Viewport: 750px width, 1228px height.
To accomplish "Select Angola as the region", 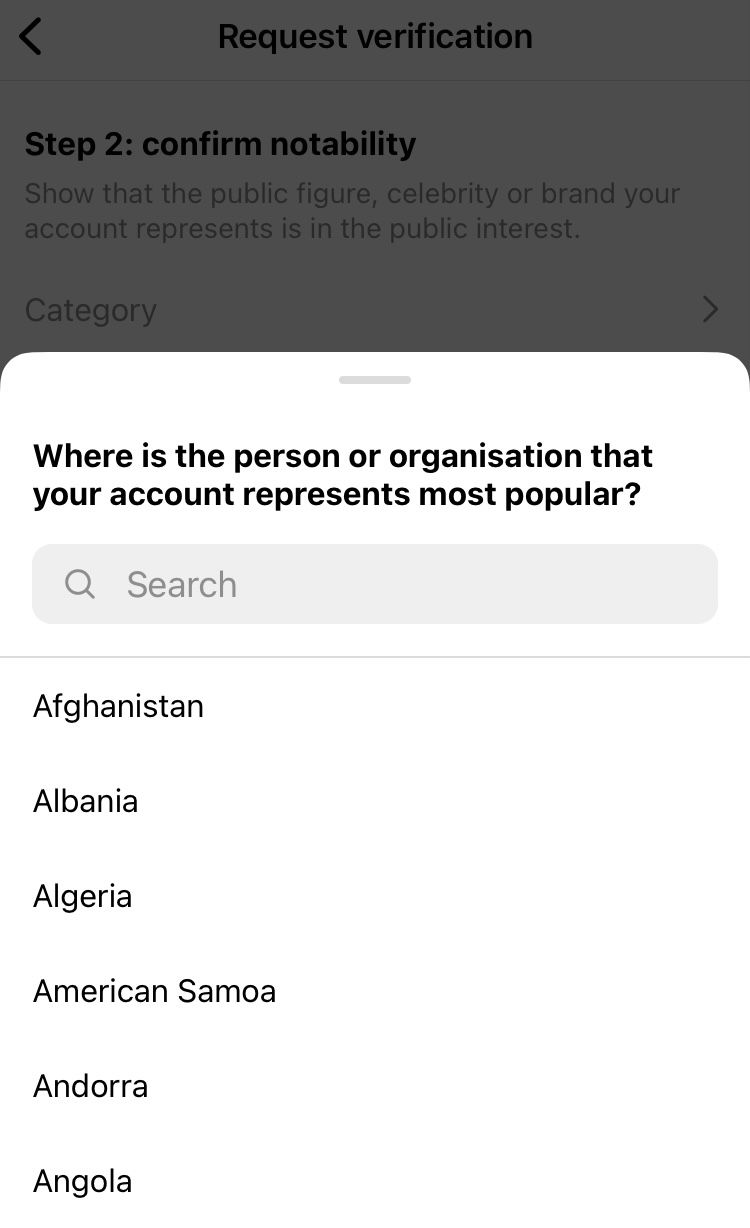I will 375,1181.
